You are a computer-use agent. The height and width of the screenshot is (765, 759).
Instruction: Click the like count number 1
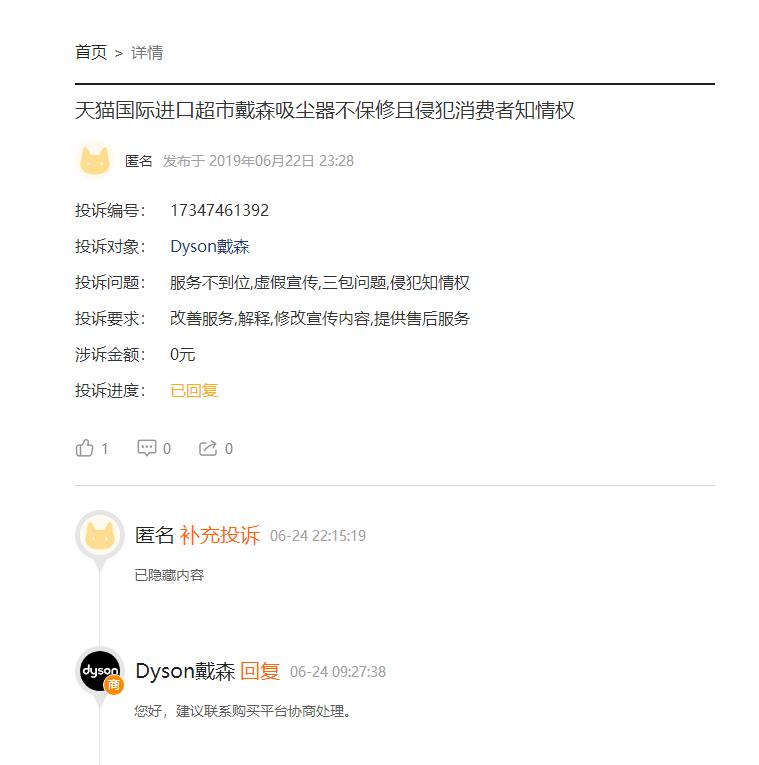104,448
